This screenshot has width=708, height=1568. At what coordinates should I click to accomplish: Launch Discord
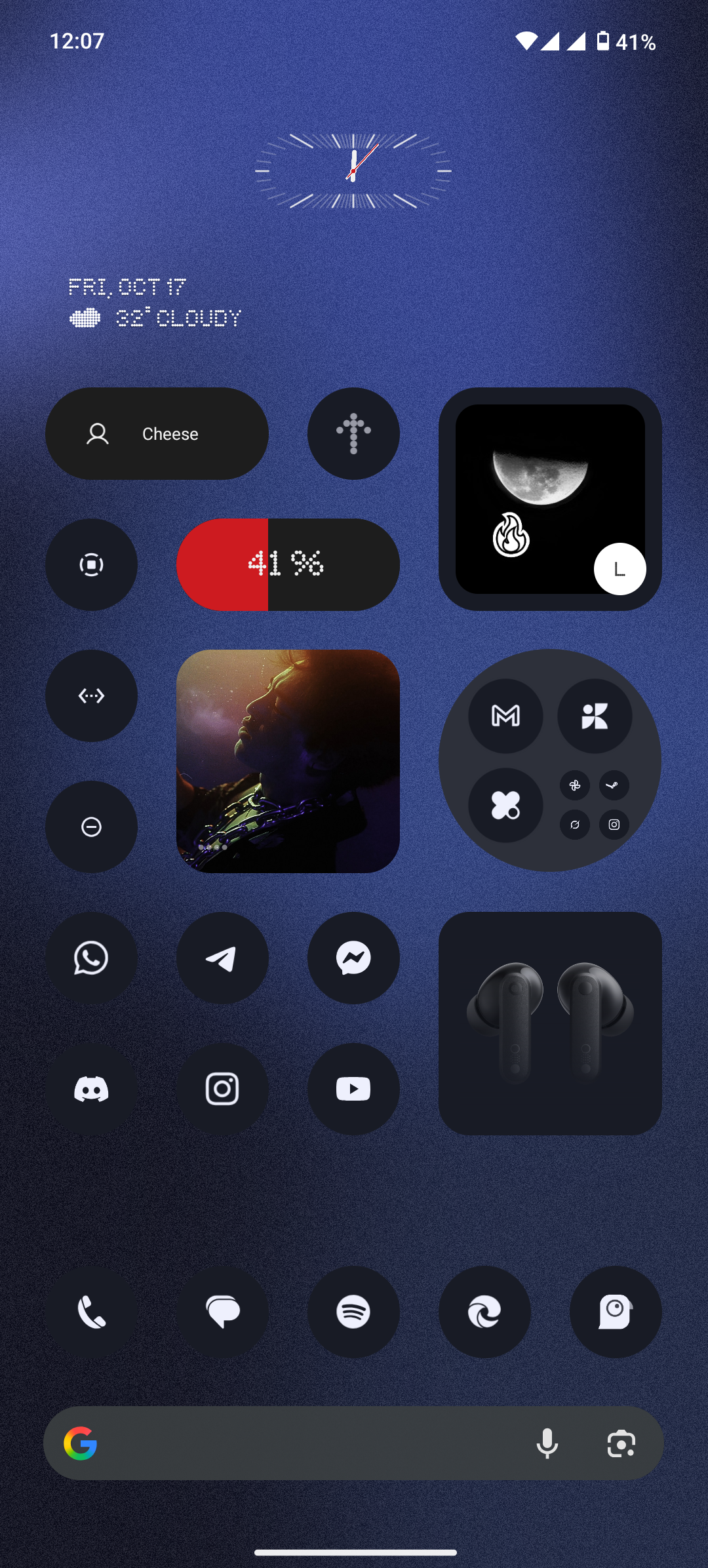coord(91,1089)
